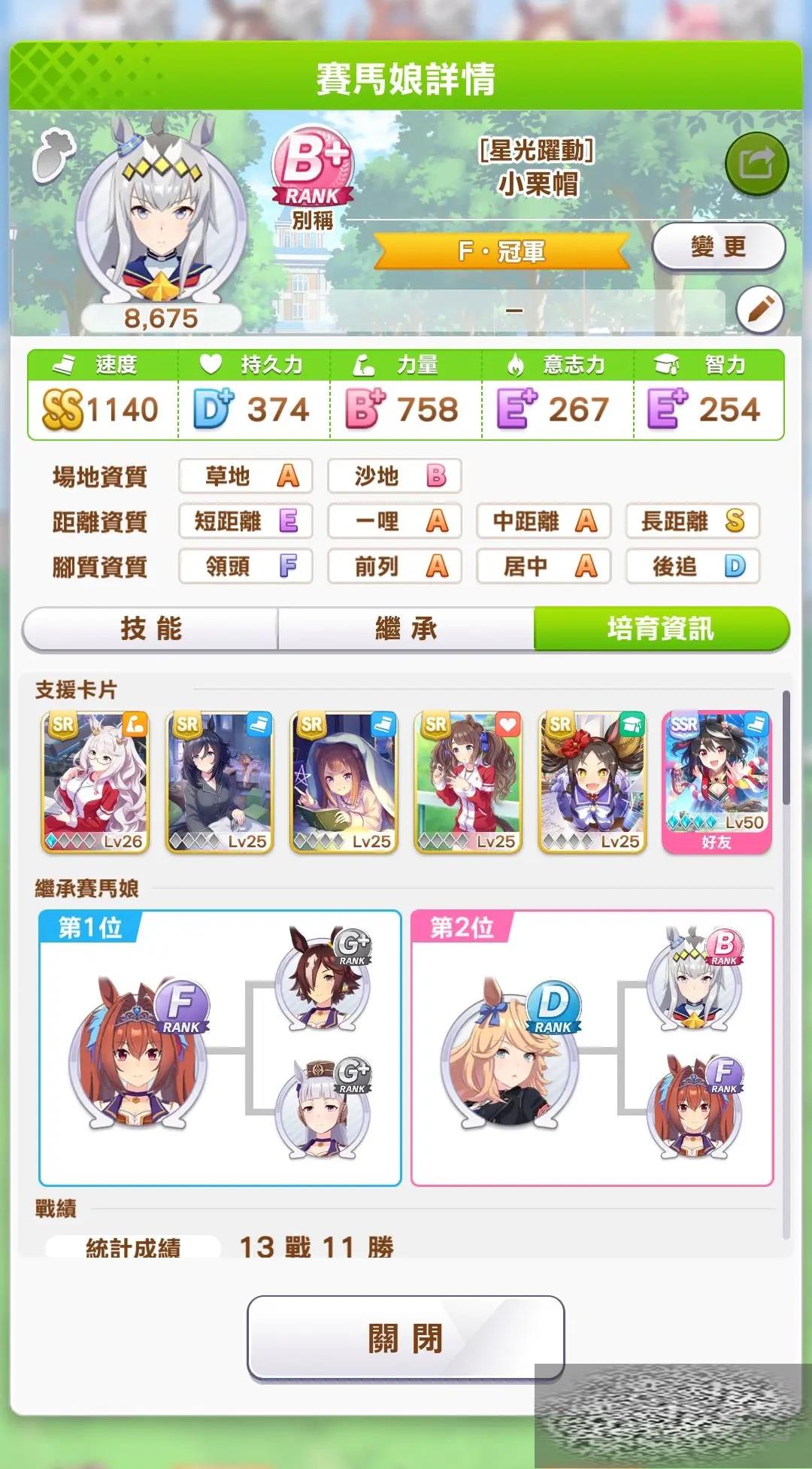The image size is (812, 1469).
Task: Edit the memo with the pencil icon
Action: coord(759,309)
